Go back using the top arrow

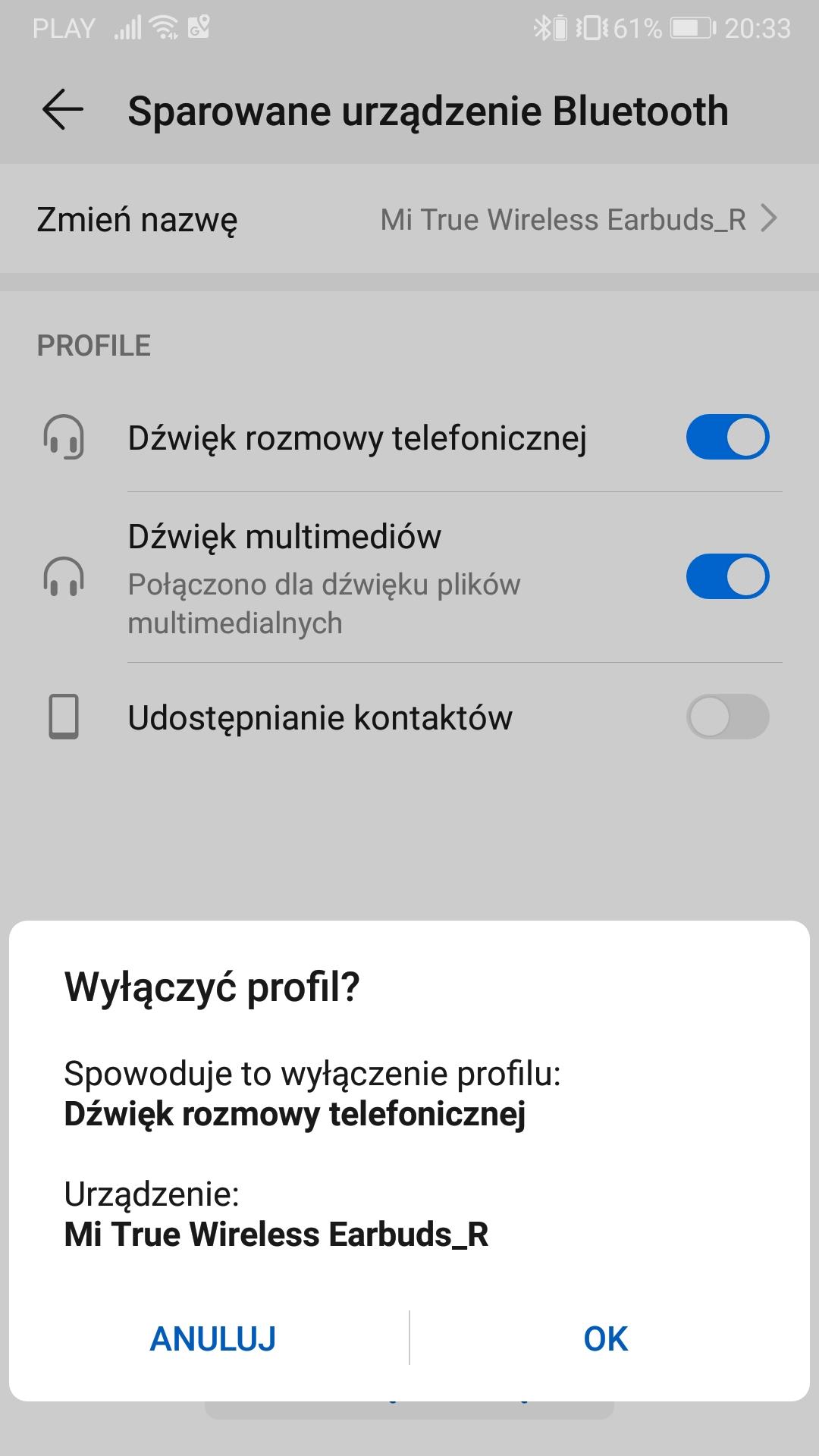pos(62,111)
